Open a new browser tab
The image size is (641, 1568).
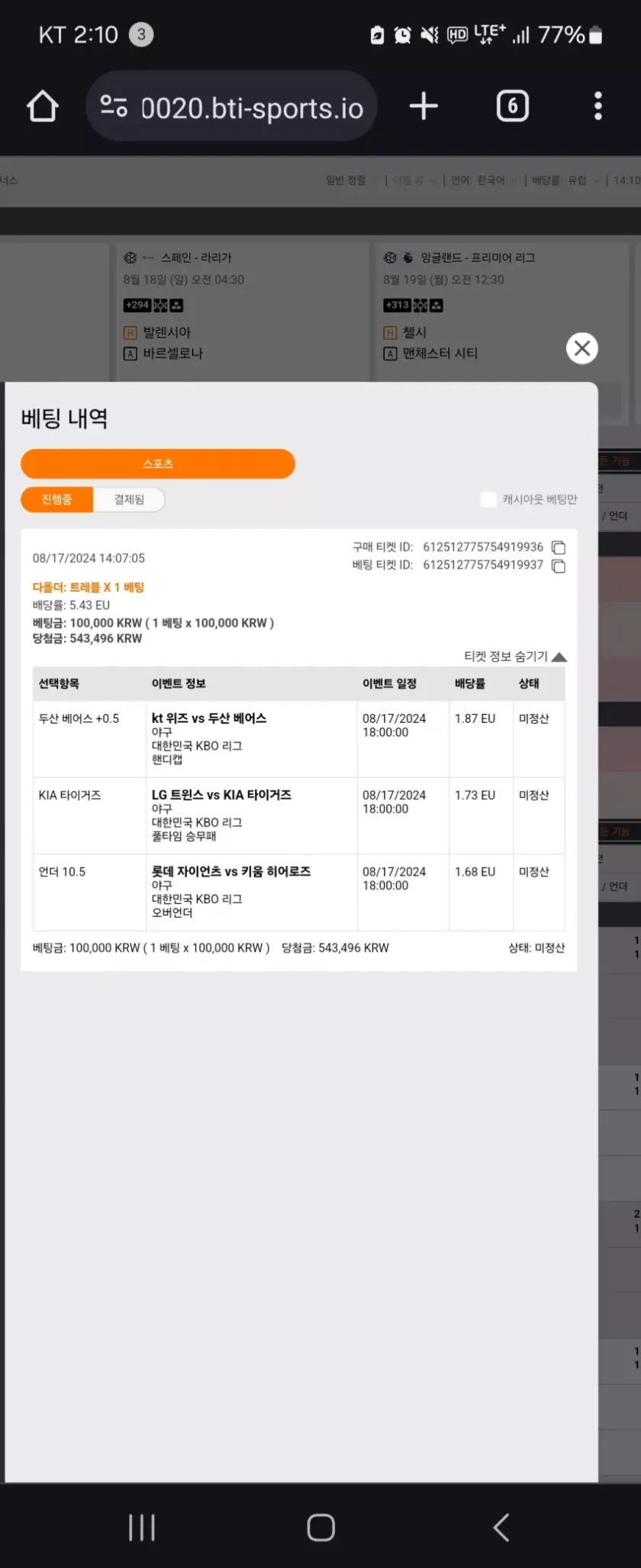pos(424,106)
